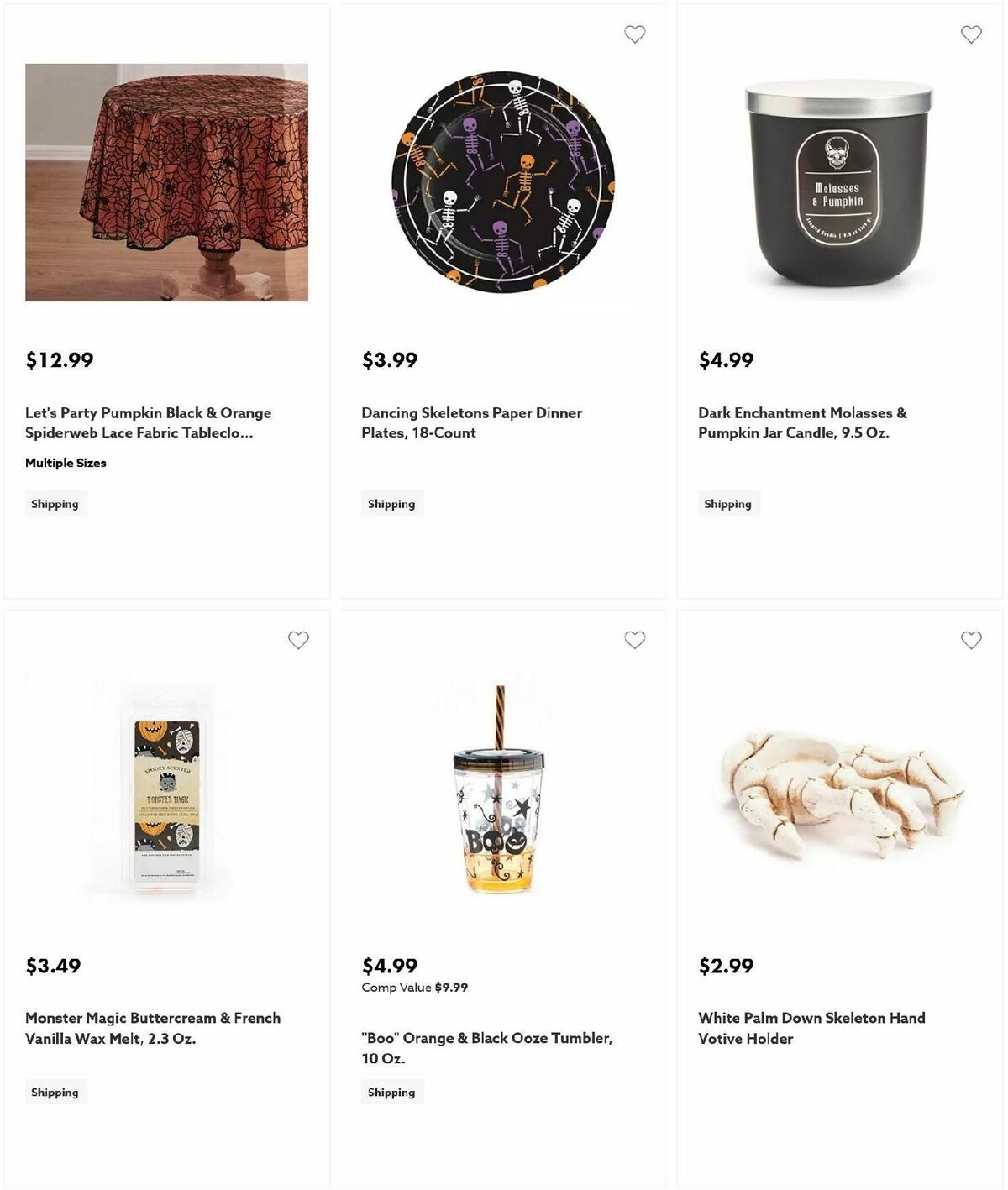Save Molasses & Pumpkin Jar Candle to wishlist
The height and width of the screenshot is (1190, 1008).
(971, 34)
